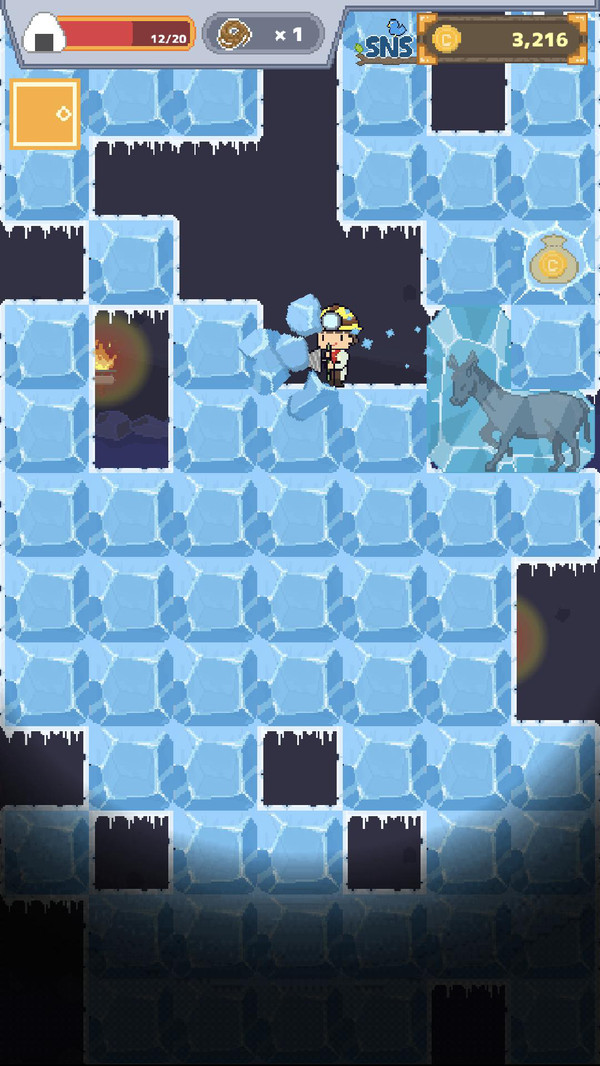Tap the coin bag in the ice
The height and width of the screenshot is (1066, 600).
pos(551,261)
